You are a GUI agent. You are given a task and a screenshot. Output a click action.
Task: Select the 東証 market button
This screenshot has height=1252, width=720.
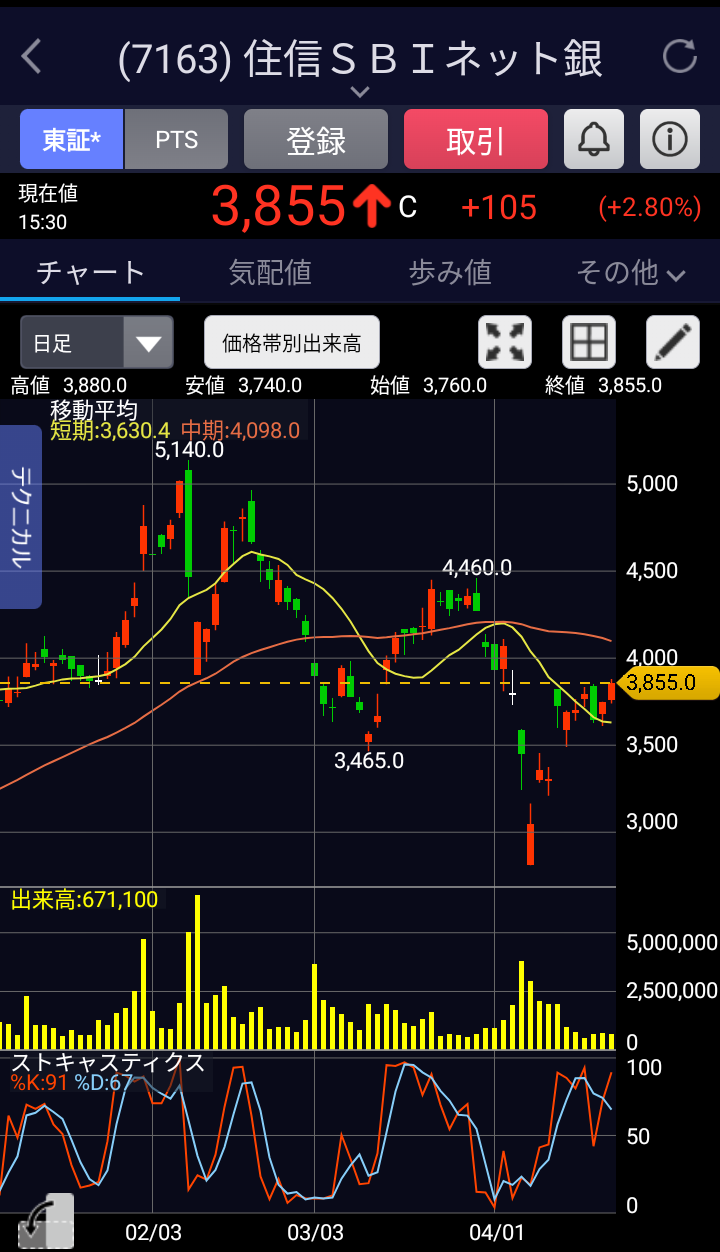pyautogui.click(x=72, y=139)
